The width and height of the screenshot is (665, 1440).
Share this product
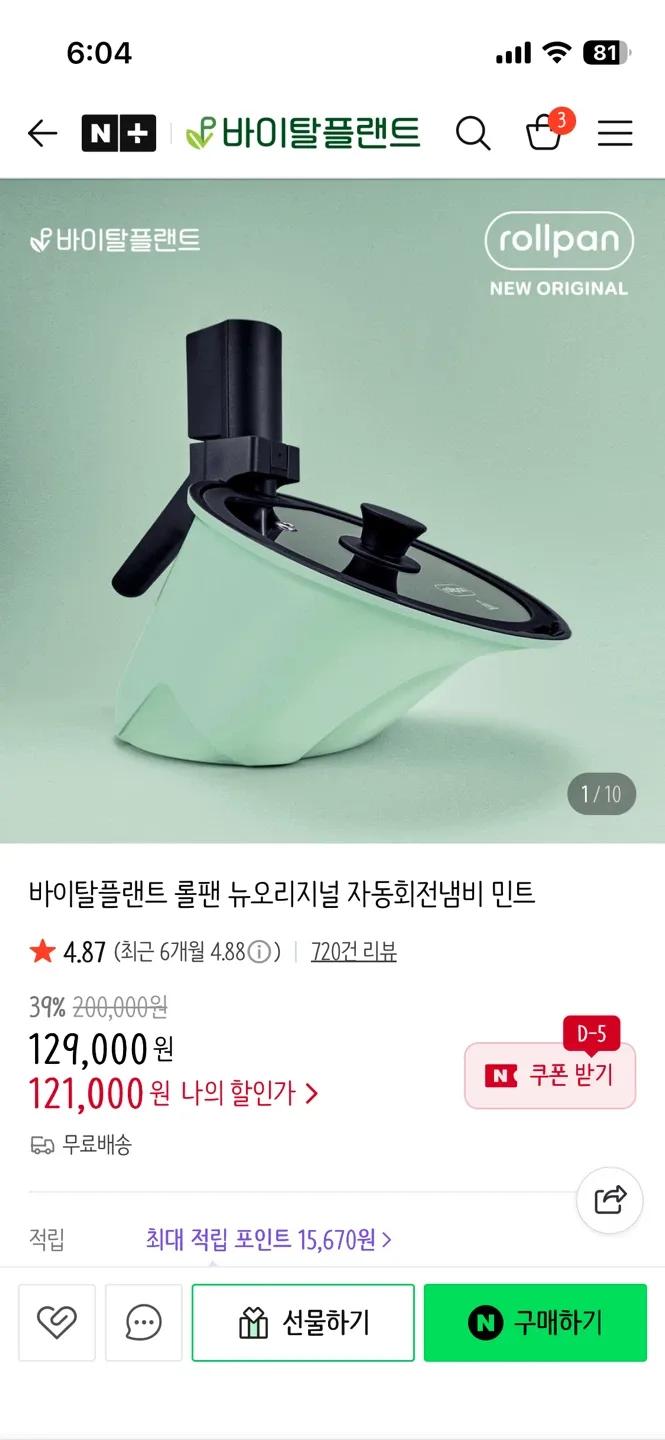pyautogui.click(x=610, y=1199)
